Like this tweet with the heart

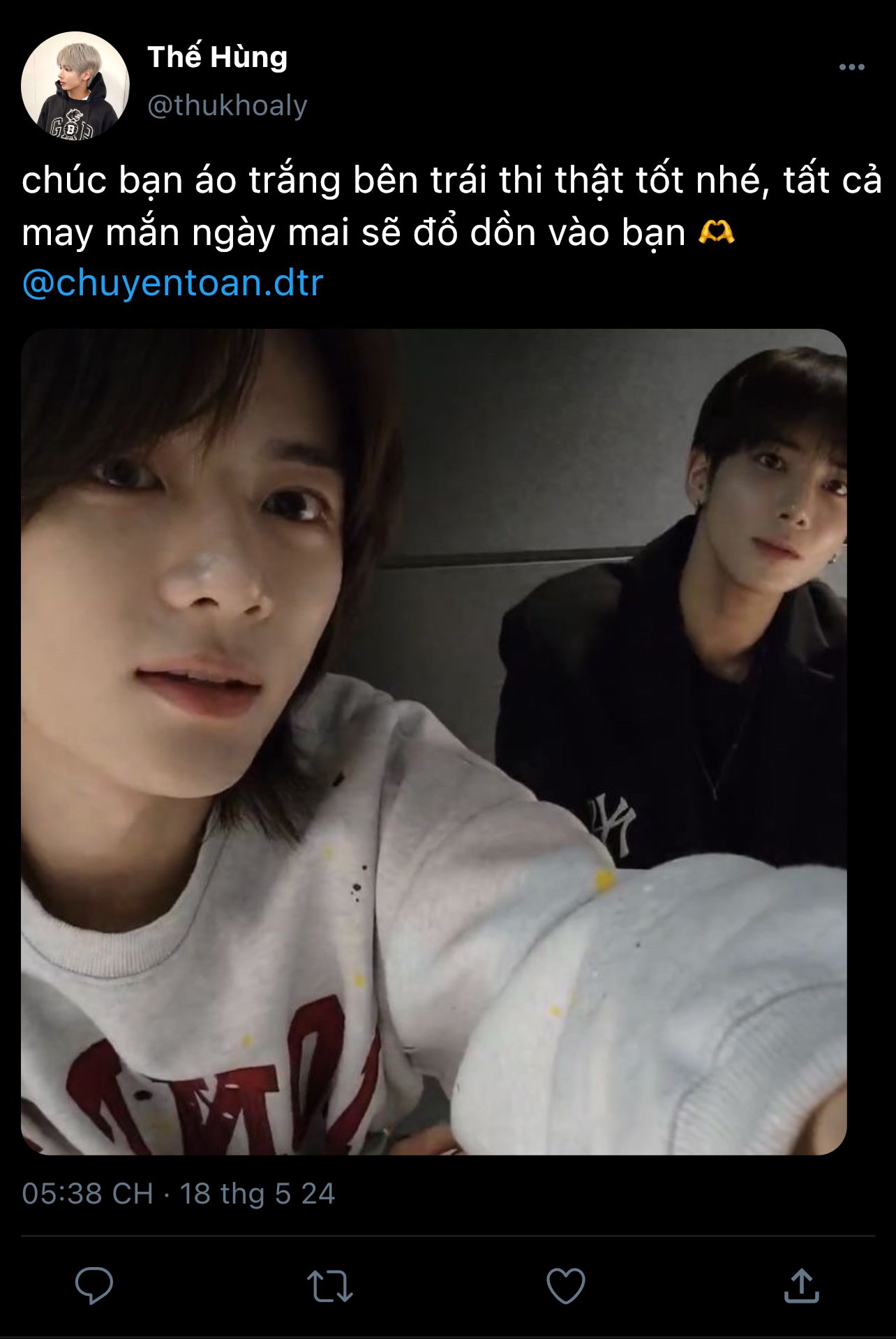point(565,1285)
